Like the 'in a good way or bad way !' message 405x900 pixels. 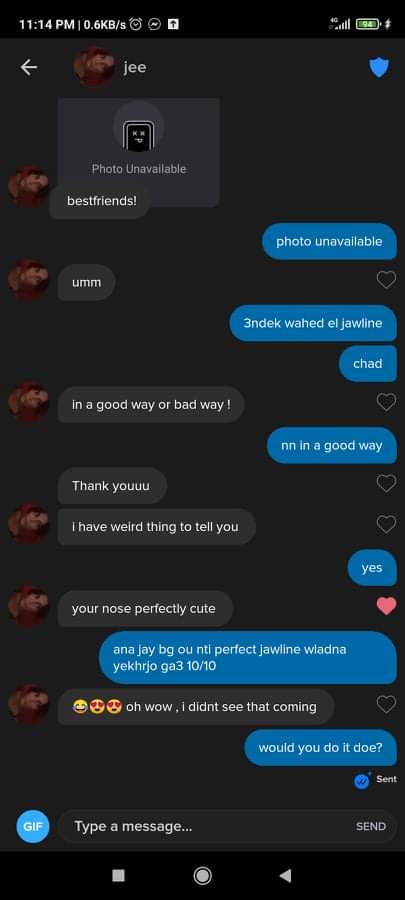tap(386, 402)
